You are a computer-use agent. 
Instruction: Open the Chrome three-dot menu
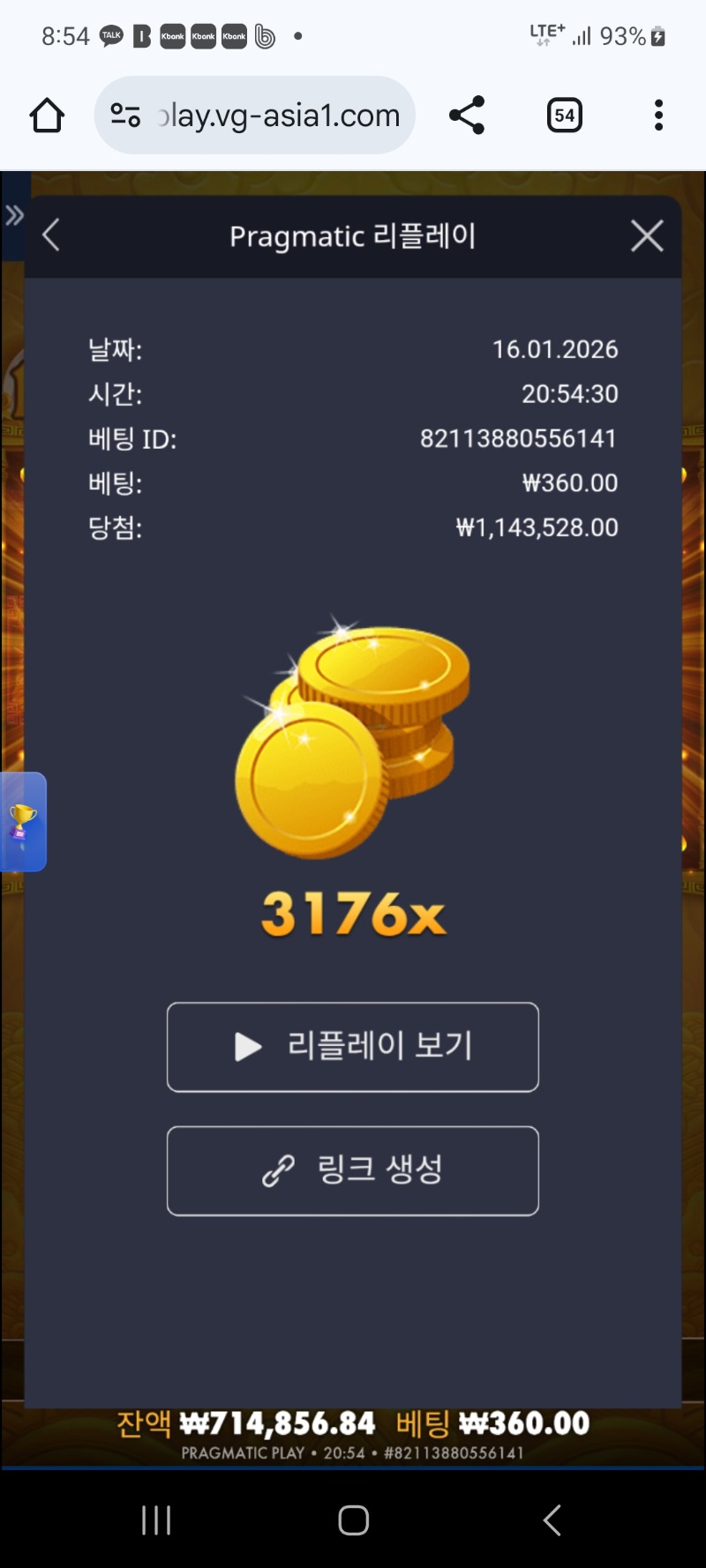(658, 115)
